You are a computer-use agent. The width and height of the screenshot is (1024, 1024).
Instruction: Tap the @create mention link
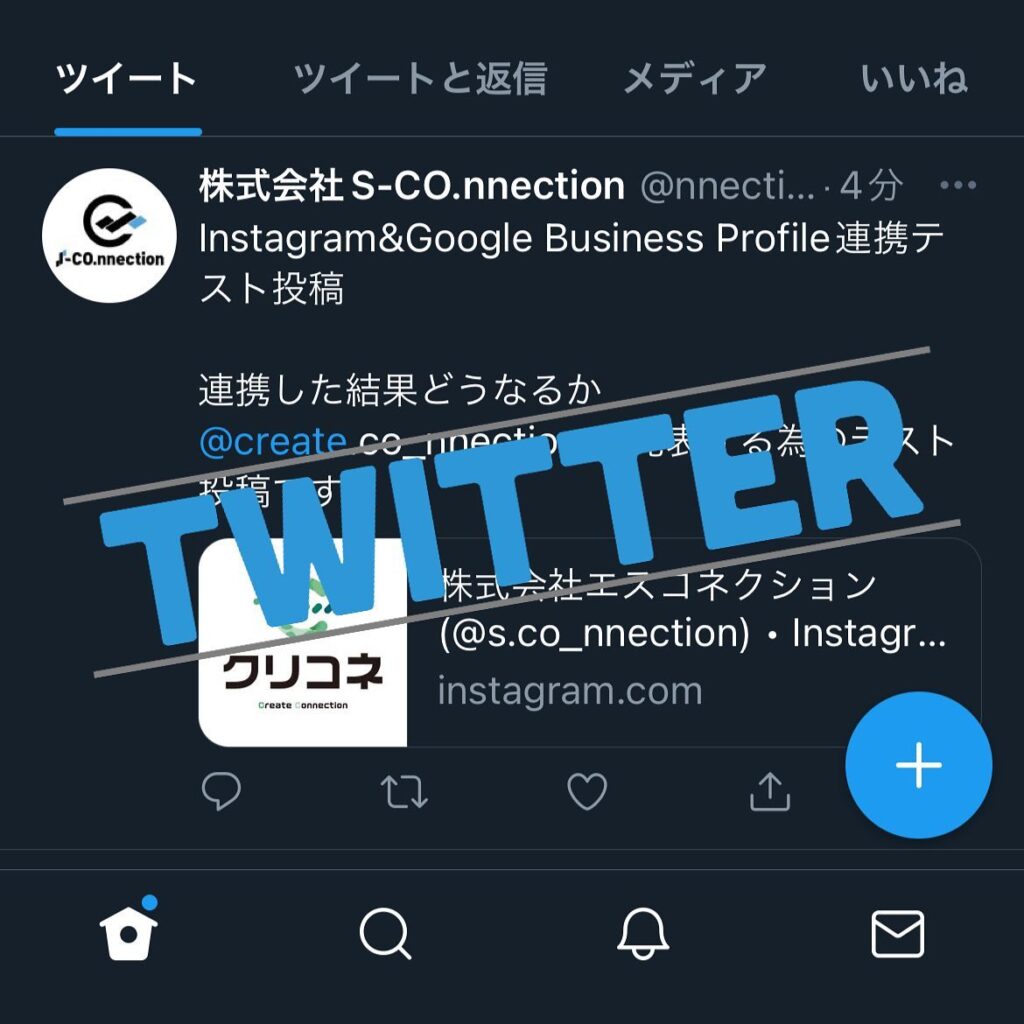[x=272, y=441]
